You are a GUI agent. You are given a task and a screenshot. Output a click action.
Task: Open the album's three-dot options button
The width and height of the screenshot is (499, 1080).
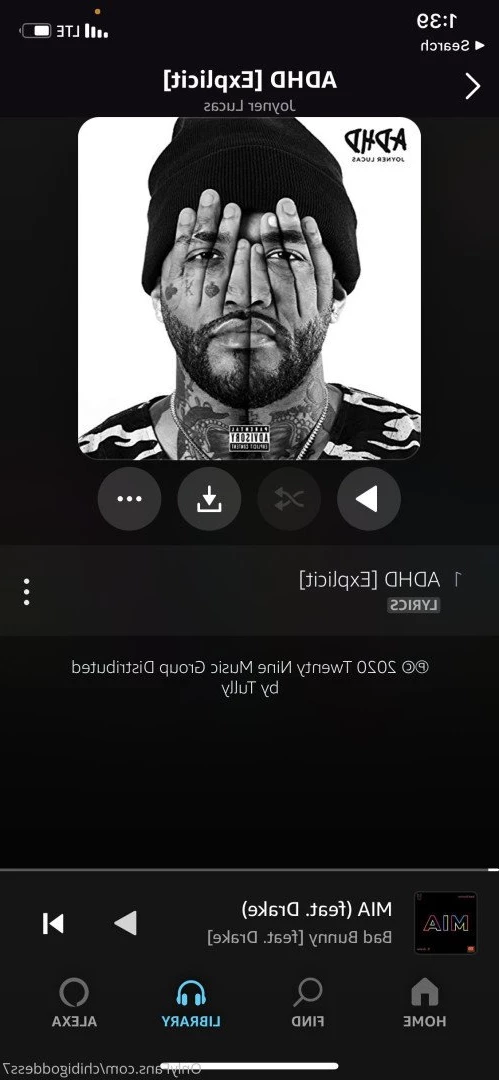click(x=129, y=499)
